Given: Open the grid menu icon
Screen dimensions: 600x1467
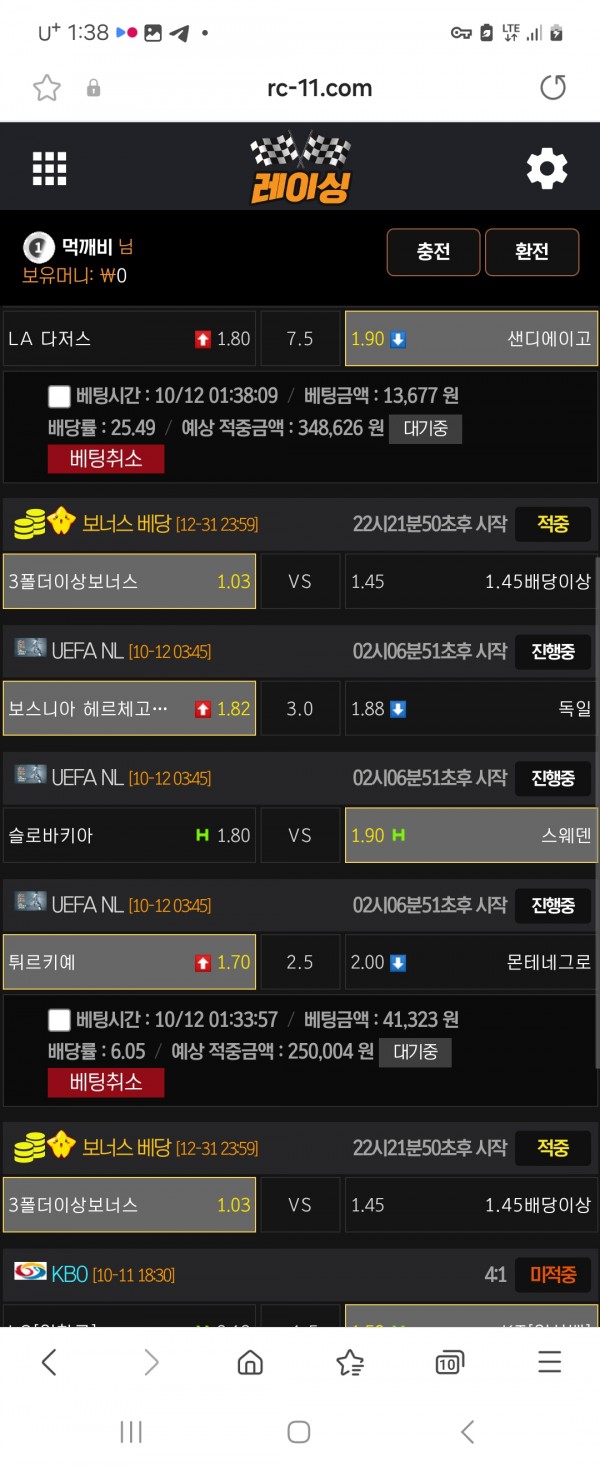Looking at the screenshot, I should (49, 169).
